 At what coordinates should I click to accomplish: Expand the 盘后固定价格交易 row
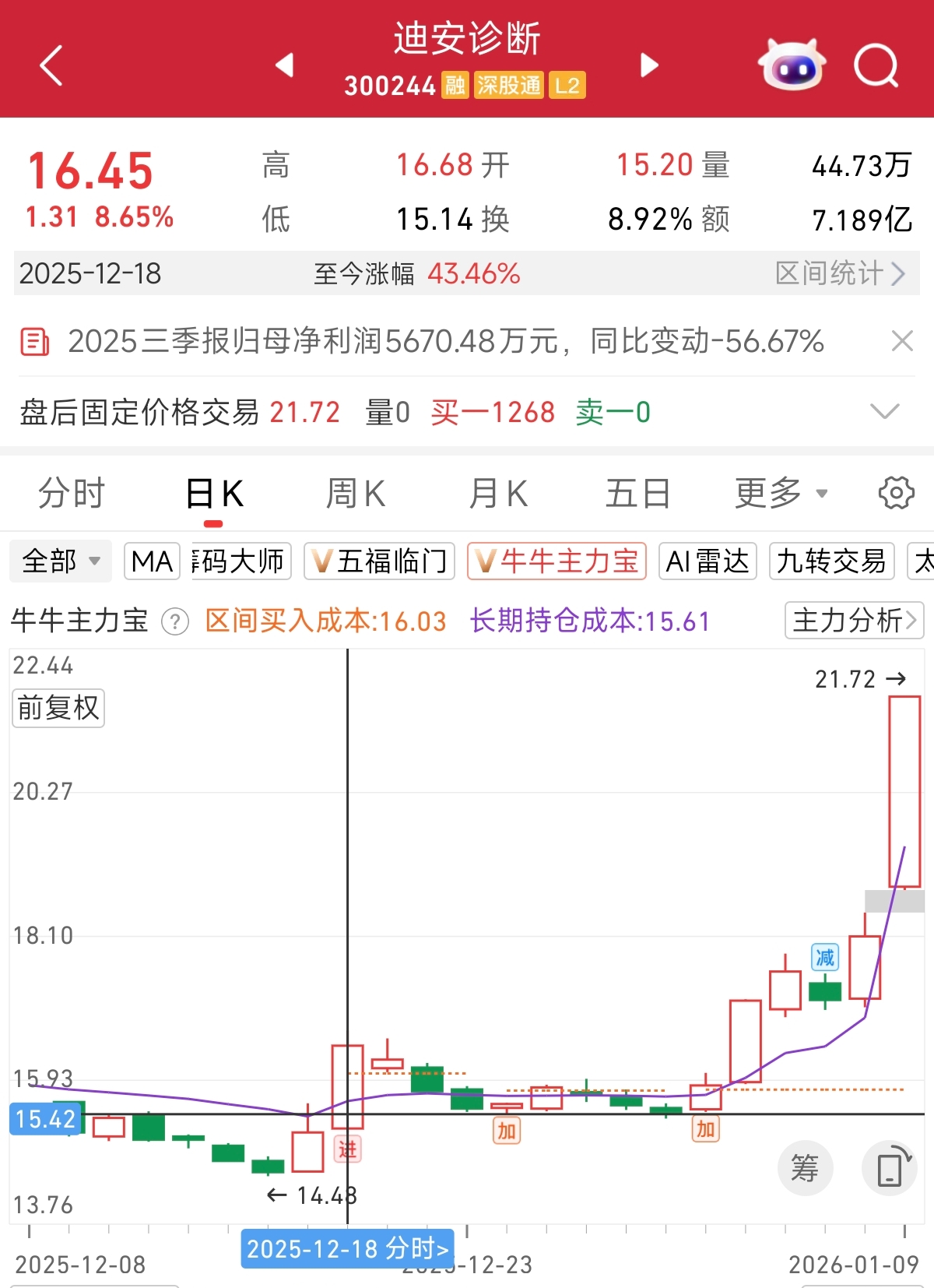884,411
